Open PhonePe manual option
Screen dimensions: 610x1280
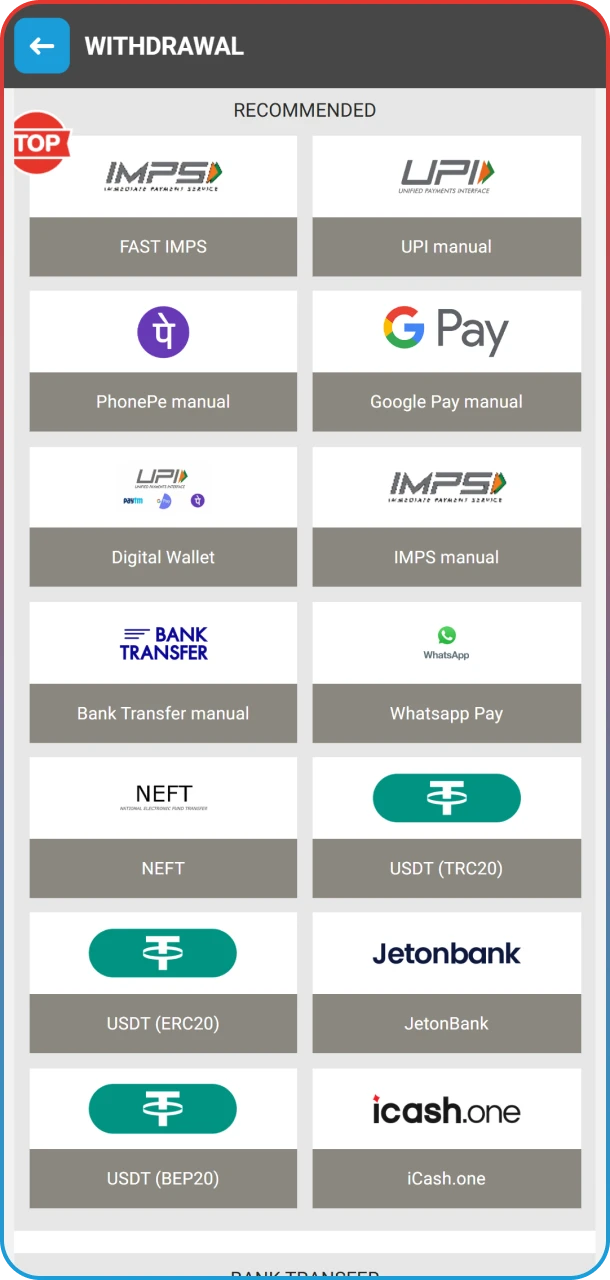(x=163, y=361)
